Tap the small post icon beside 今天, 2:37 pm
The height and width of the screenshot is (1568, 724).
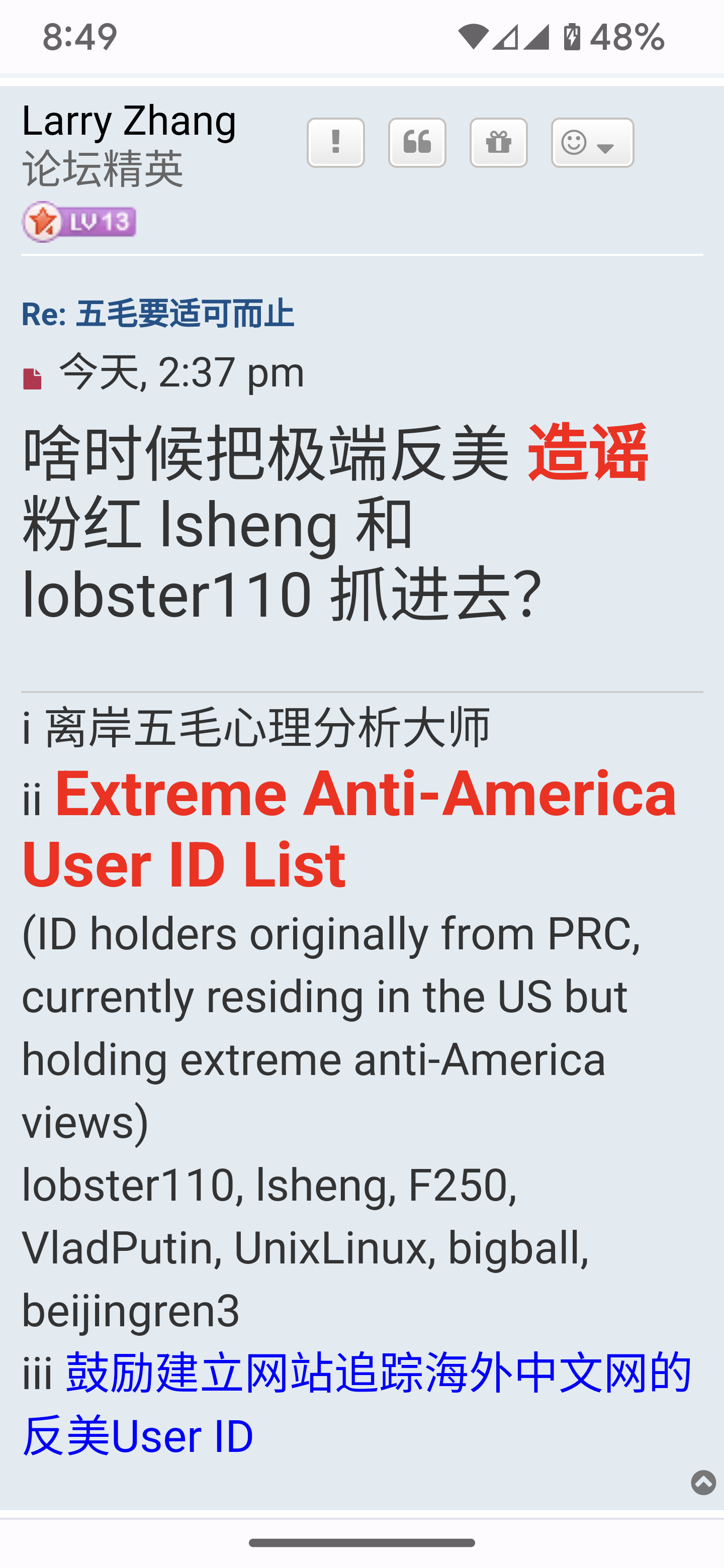[32, 378]
